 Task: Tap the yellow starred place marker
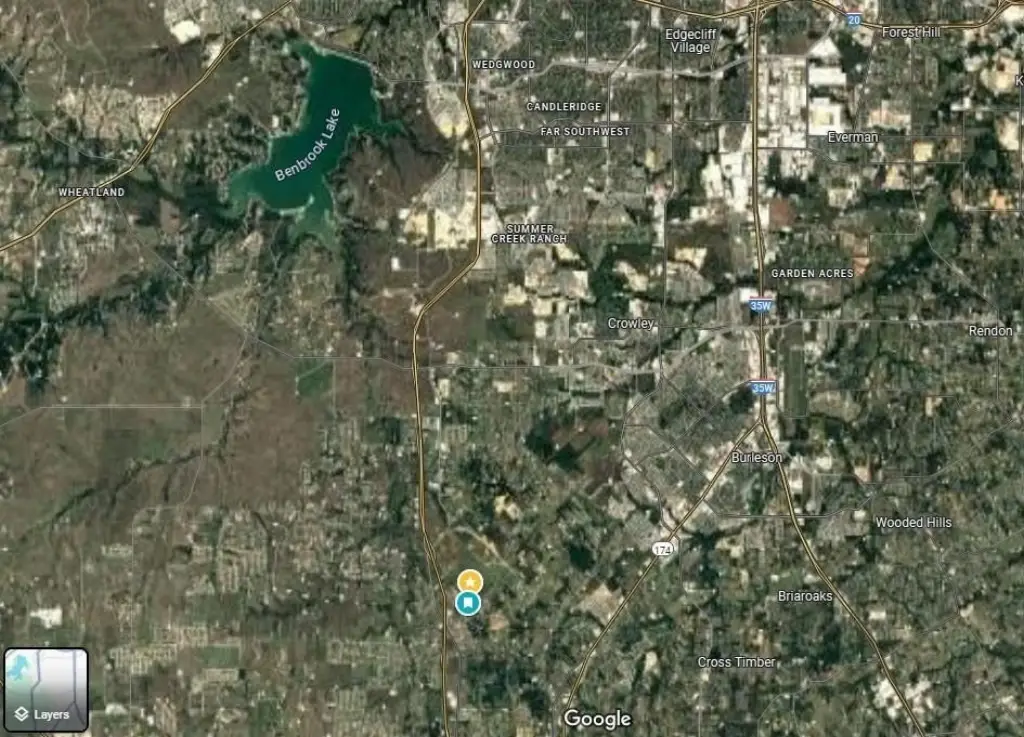(x=470, y=581)
